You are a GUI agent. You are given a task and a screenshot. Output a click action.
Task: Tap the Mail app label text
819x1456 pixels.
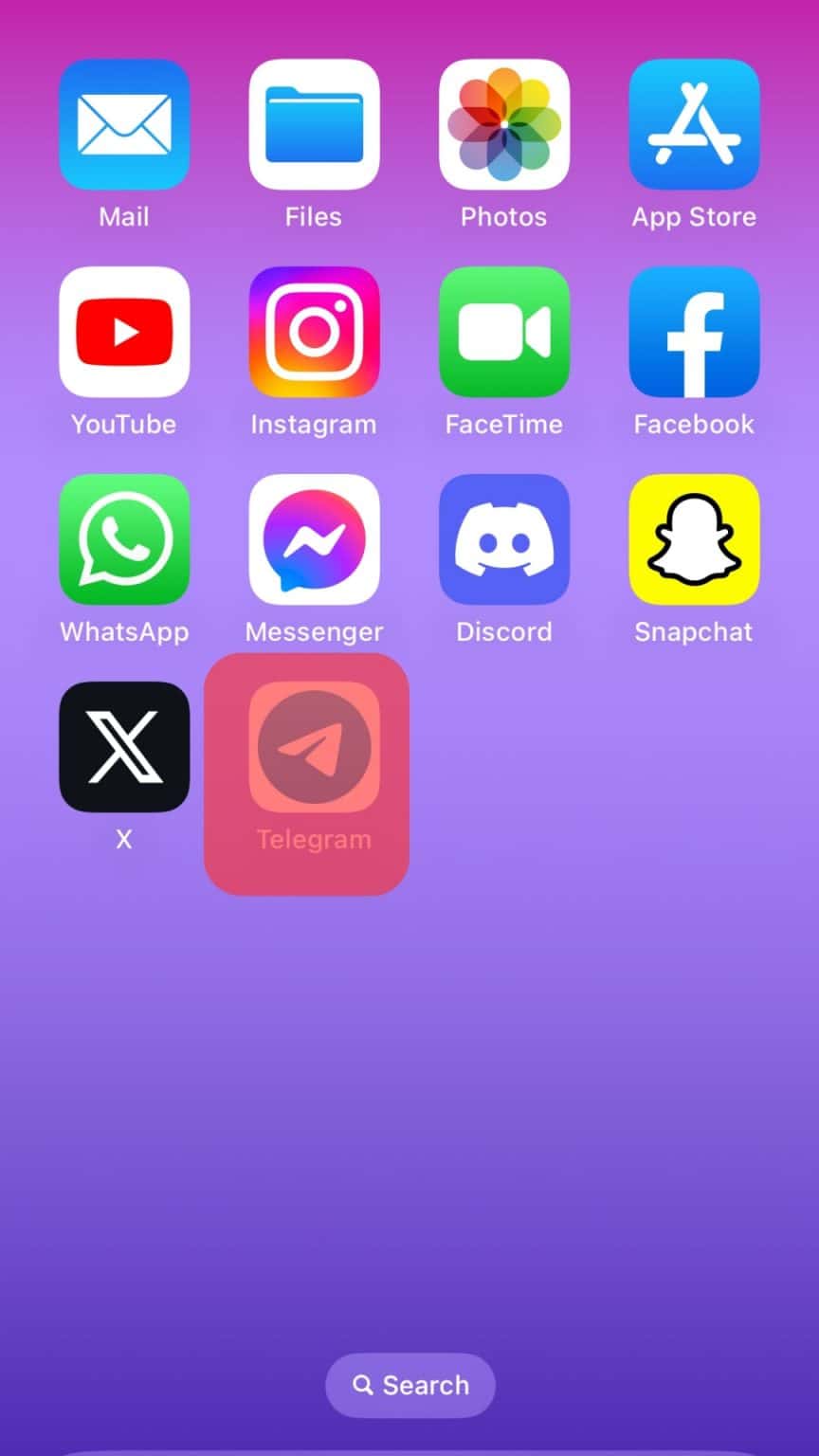(x=124, y=216)
